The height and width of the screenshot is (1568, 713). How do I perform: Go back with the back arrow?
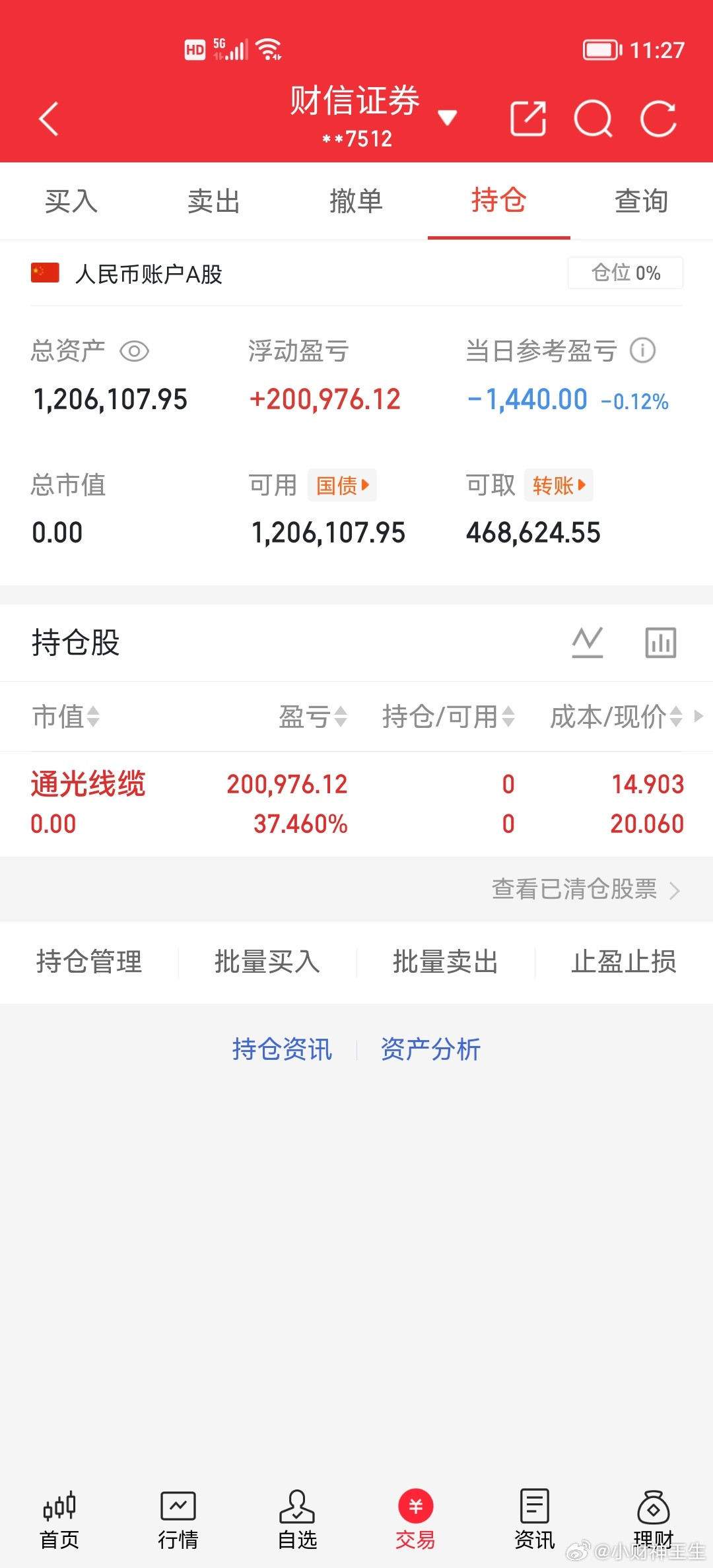pos(48,118)
